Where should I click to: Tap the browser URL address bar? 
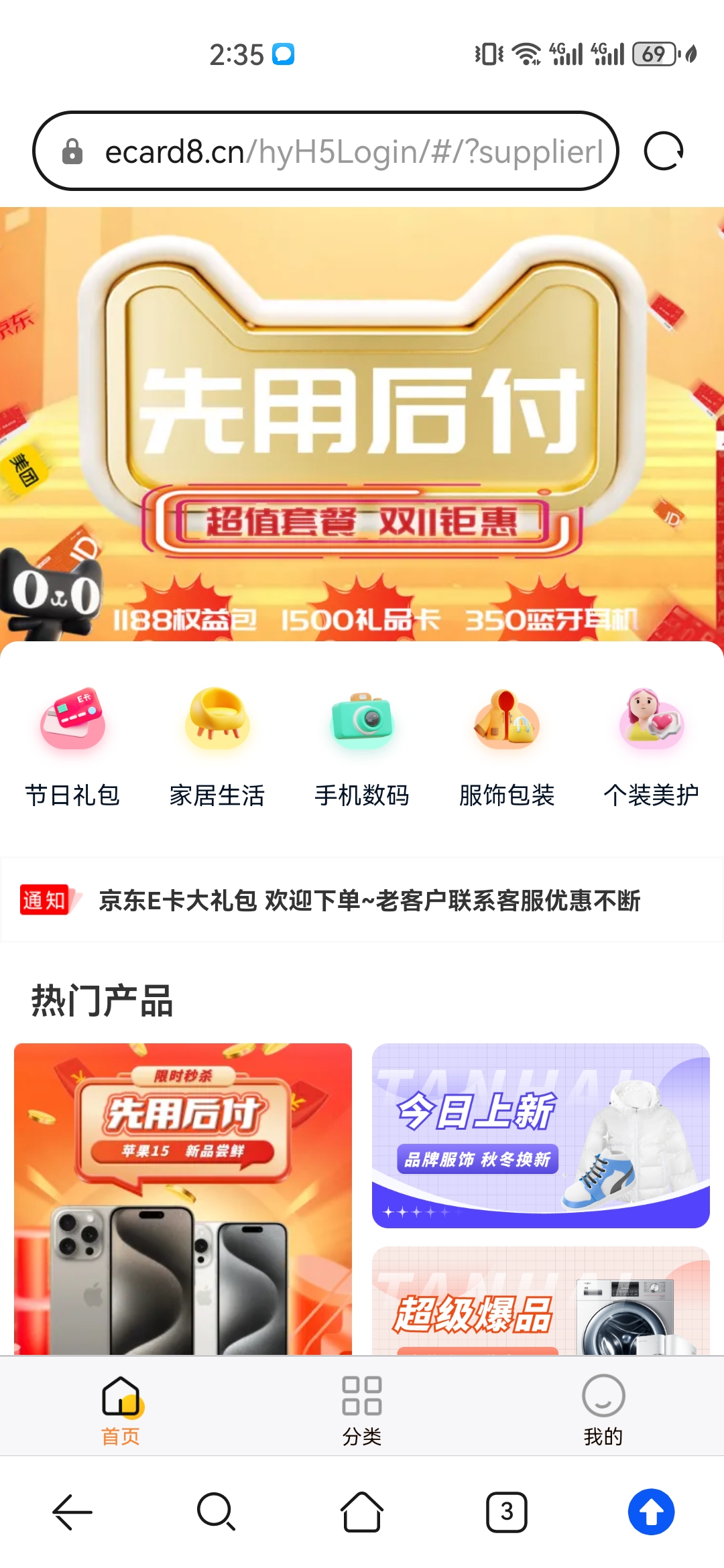coord(326,151)
